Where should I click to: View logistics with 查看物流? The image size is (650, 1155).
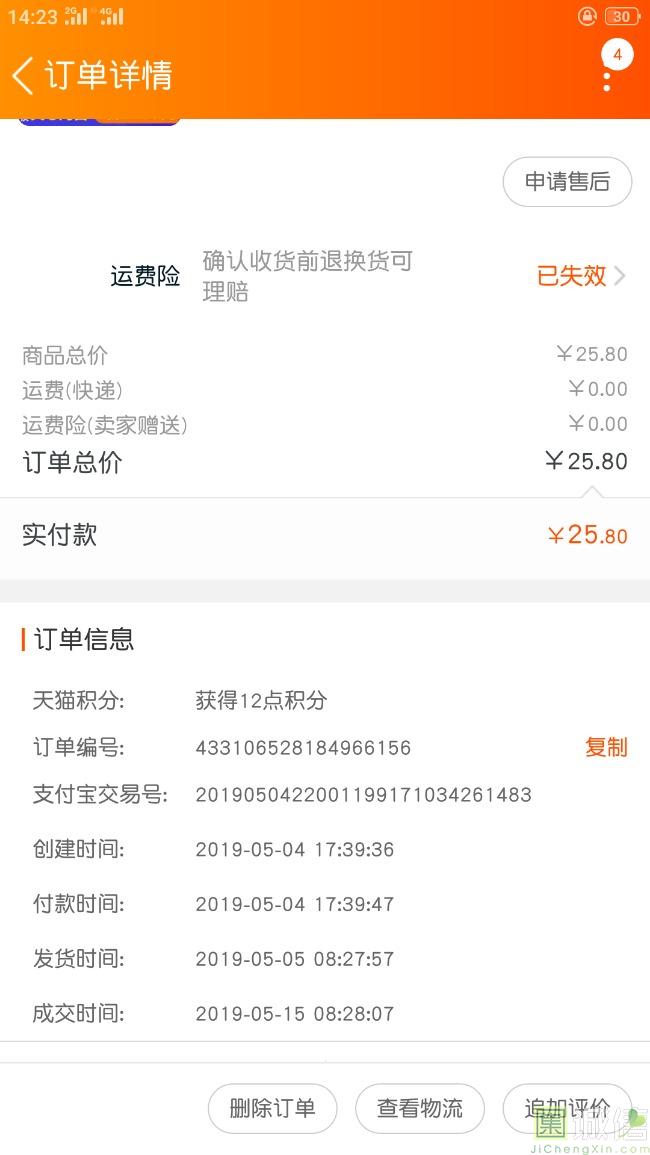tap(420, 1108)
